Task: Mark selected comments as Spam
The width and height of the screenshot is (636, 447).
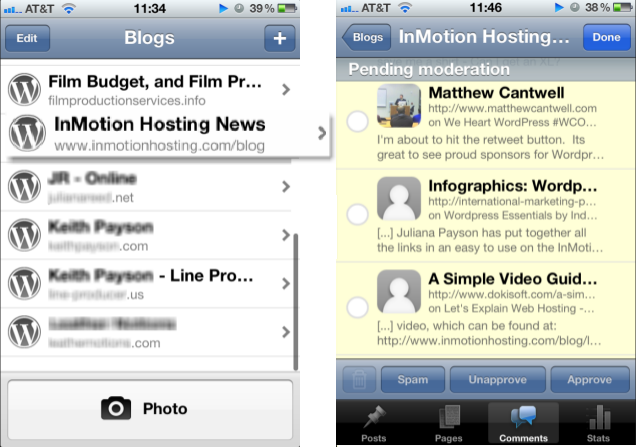Action: 412,380
